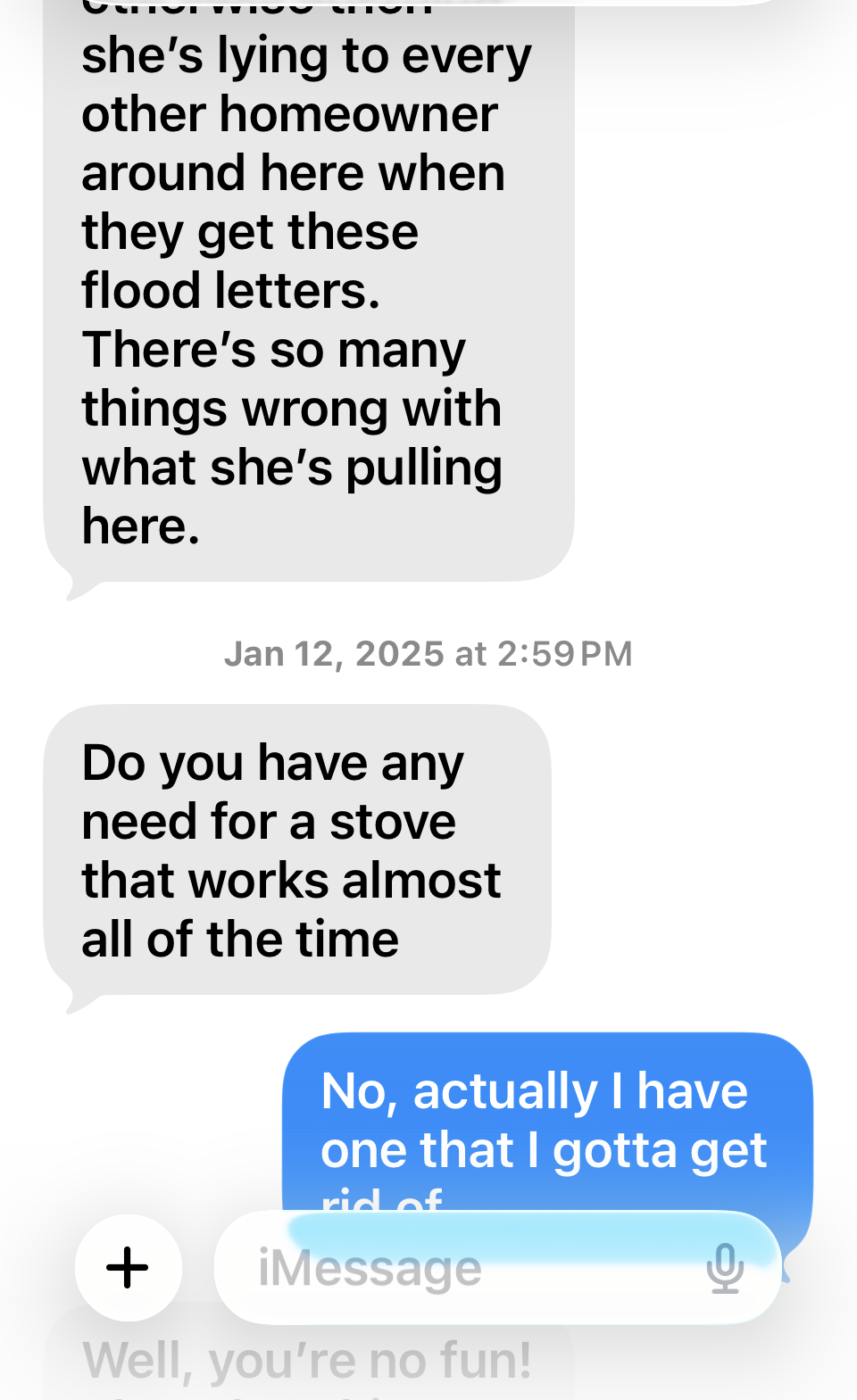
Task: Open the plus attachments menu
Action: [128, 1267]
